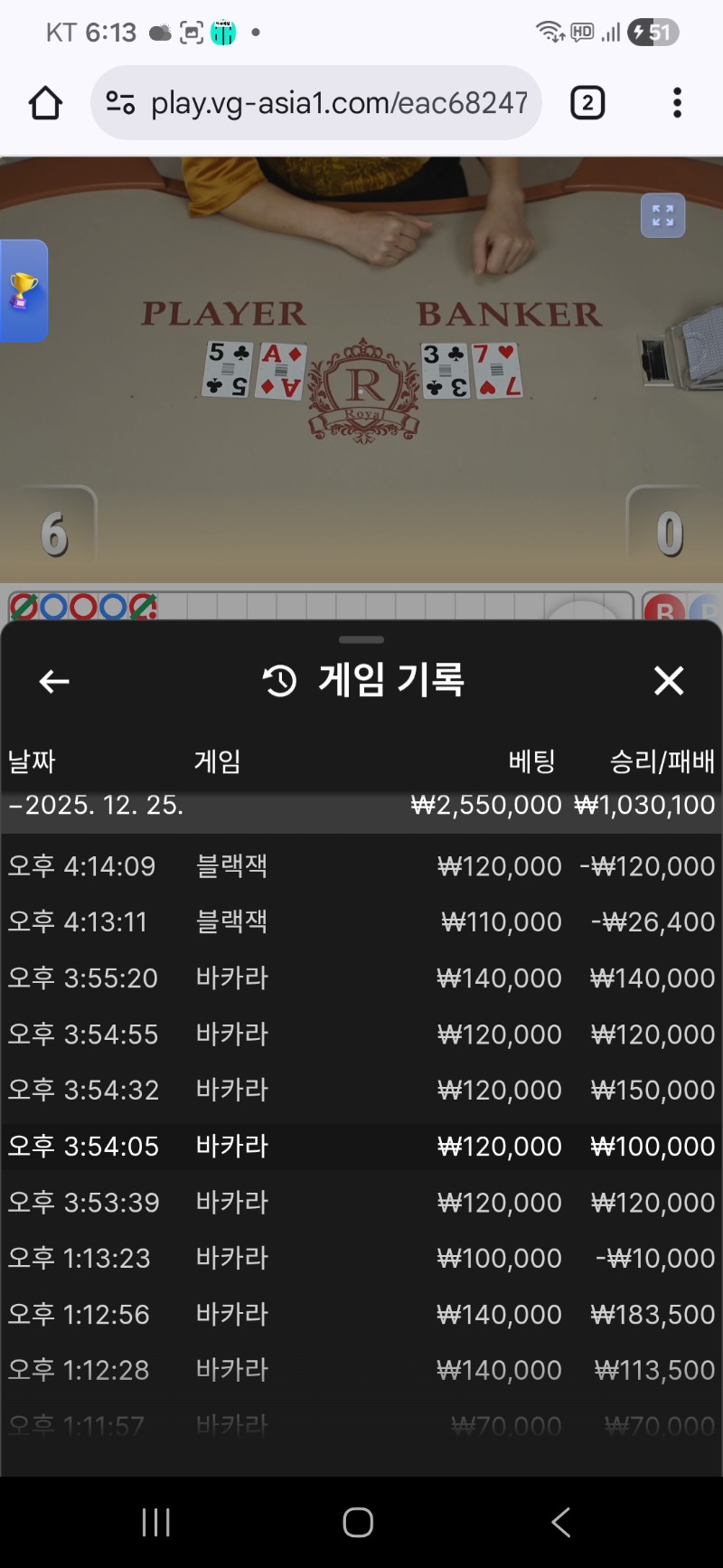Open the trophy tournament panel
The height and width of the screenshot is (1568, 723).
click(x=23, y=291)
